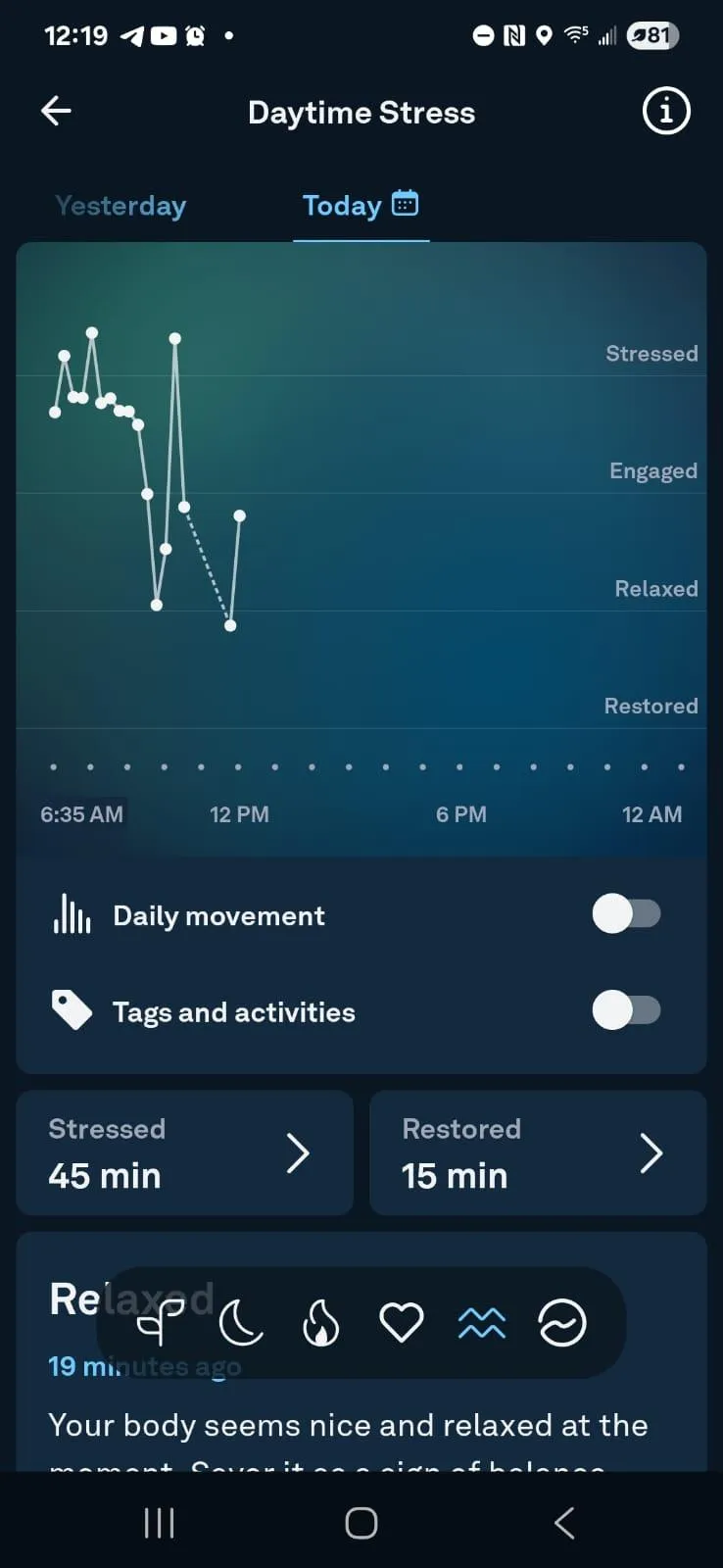Enable the Daily movement toggle
723x1568 pixels.
click(626, 914)
